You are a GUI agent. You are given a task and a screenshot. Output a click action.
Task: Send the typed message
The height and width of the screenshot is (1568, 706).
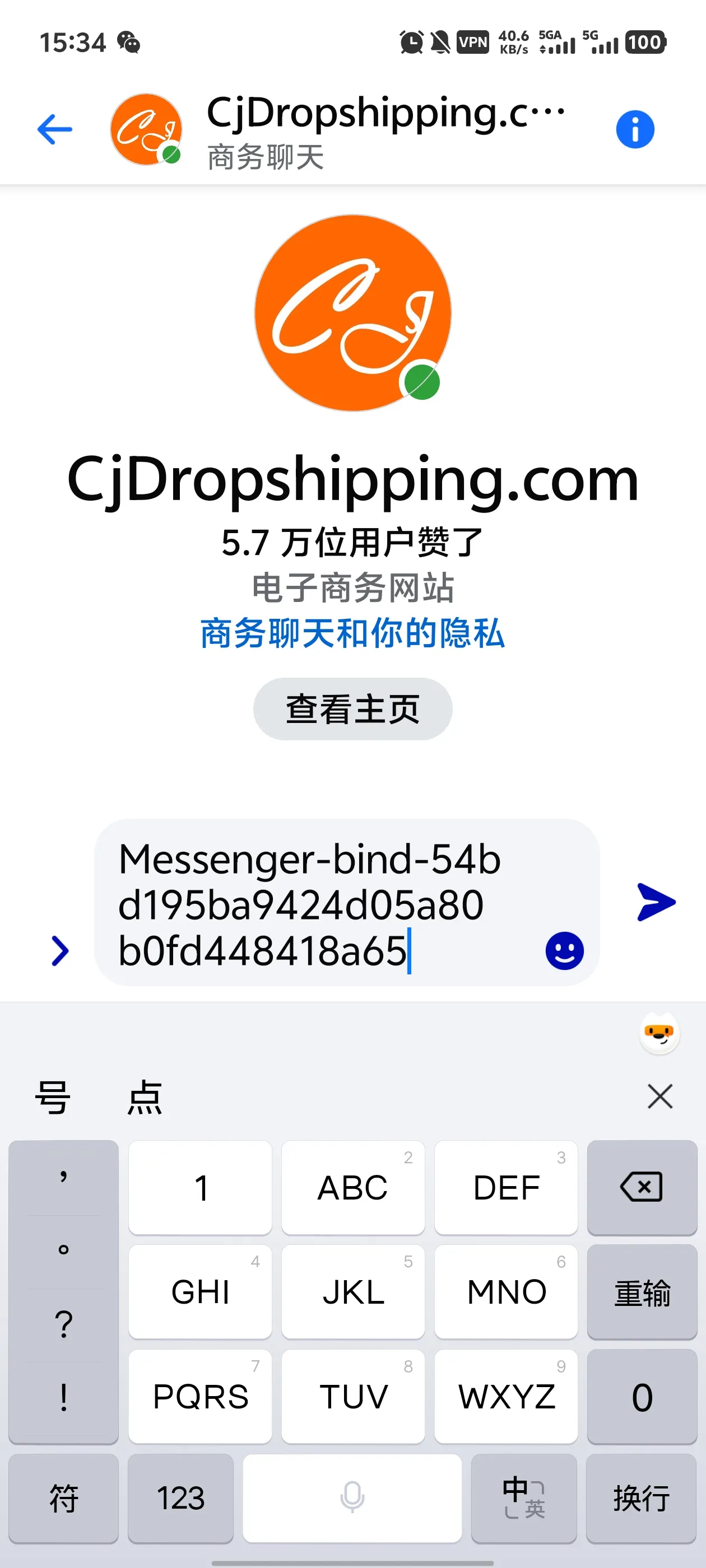click(656, 902)
